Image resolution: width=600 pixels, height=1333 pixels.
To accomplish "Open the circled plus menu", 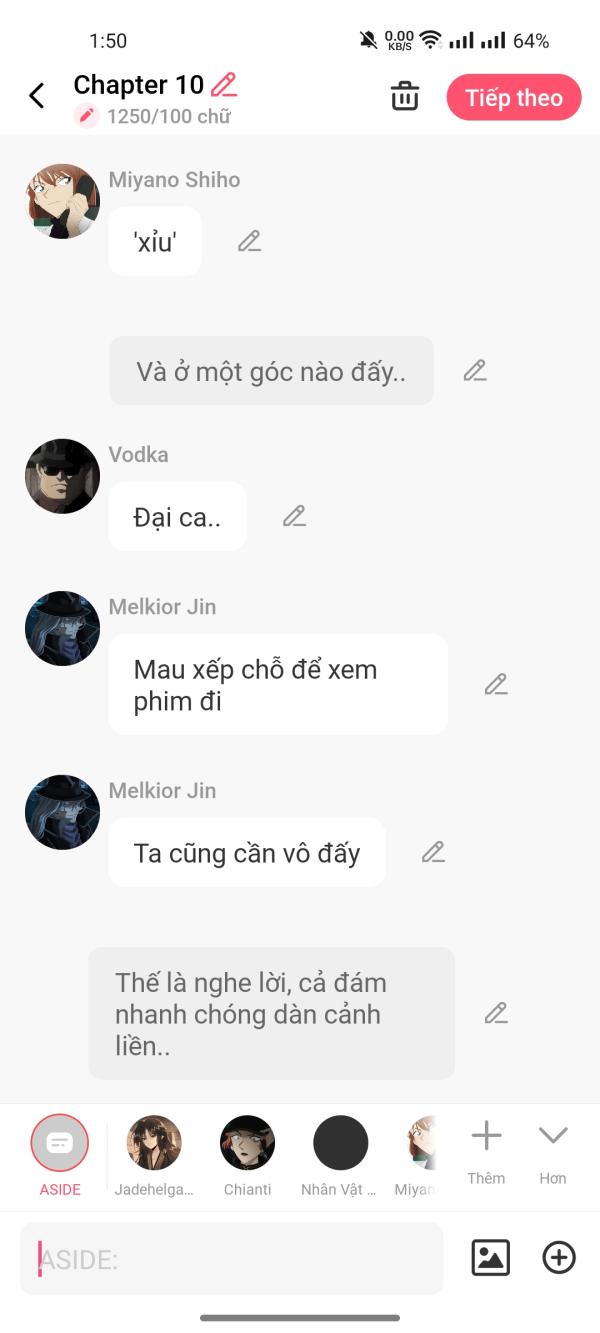I will [559, 1258].
